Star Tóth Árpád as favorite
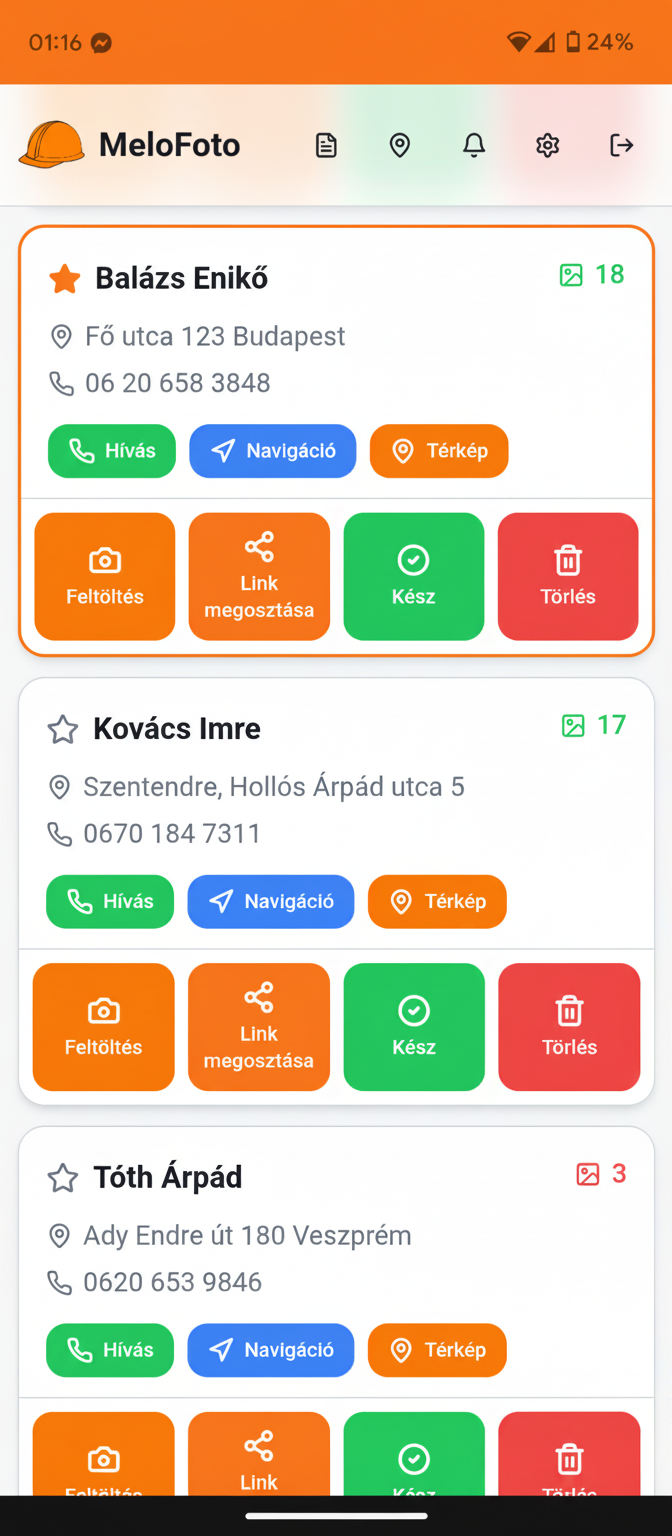This screenshot has height=1536, width=672. (63, 1179)
